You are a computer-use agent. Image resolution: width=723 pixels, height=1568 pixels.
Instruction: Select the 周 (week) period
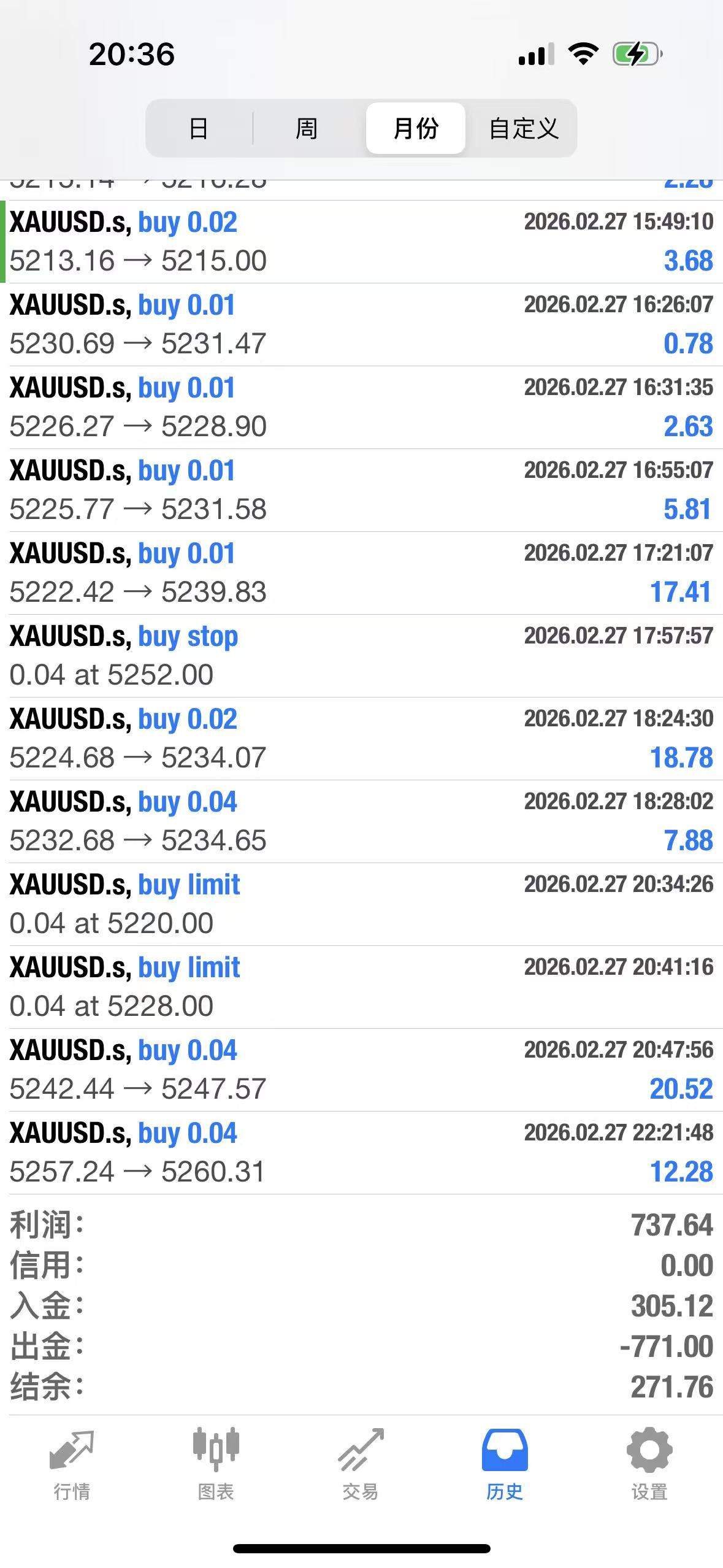pyautogui.click(x=306, y=129)
